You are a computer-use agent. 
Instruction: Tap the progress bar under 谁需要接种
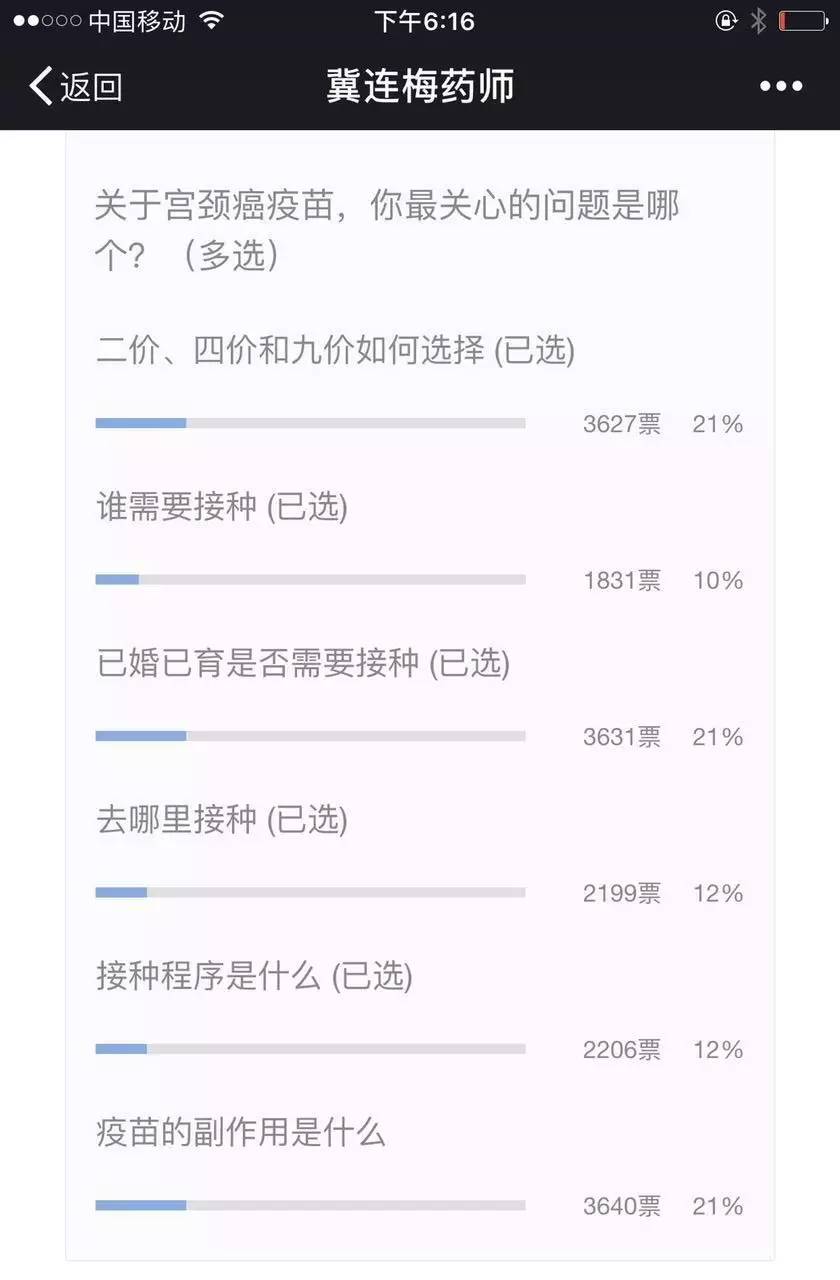tap(310, 579)
